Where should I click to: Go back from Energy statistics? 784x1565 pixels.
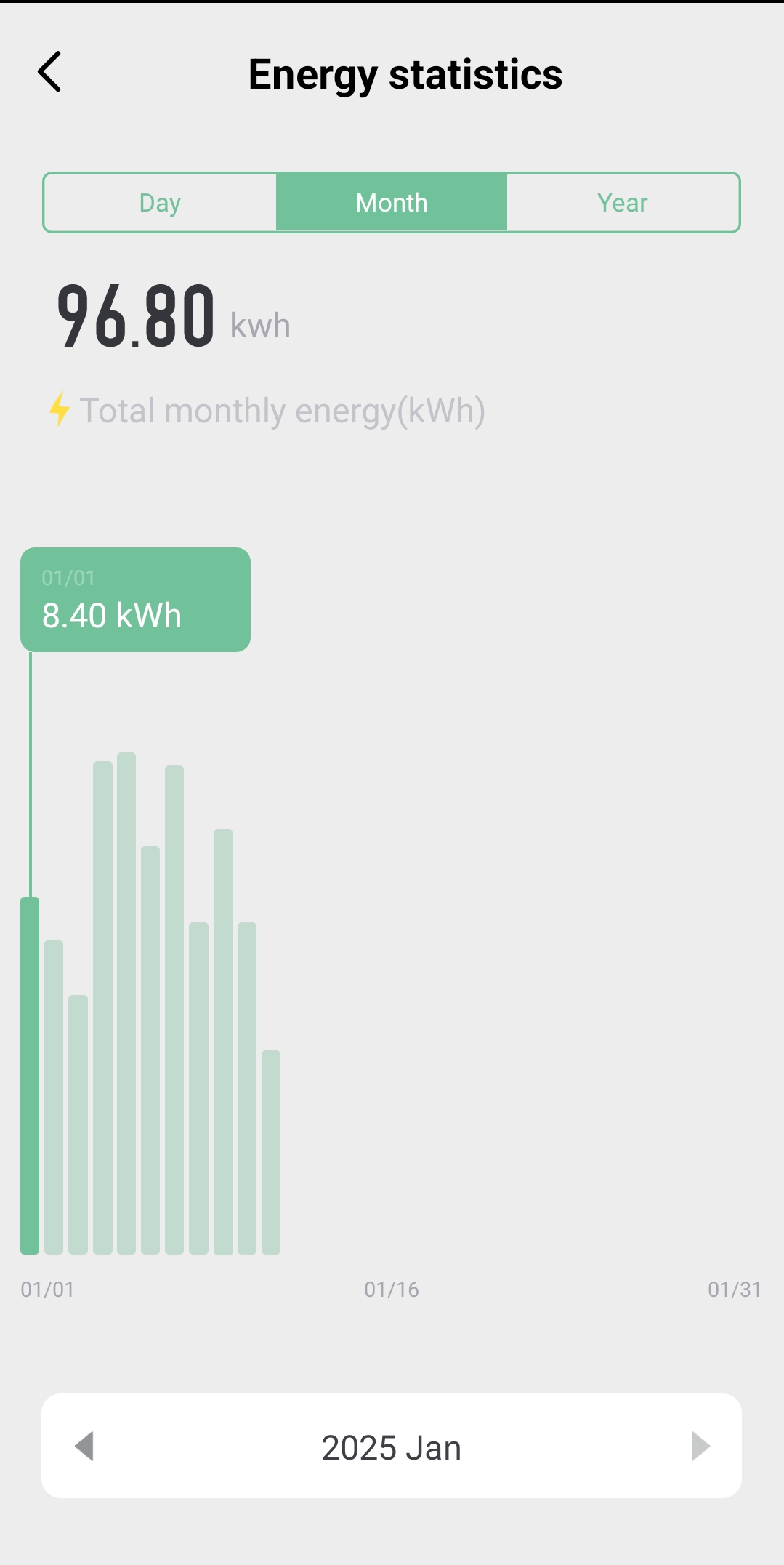49,72
